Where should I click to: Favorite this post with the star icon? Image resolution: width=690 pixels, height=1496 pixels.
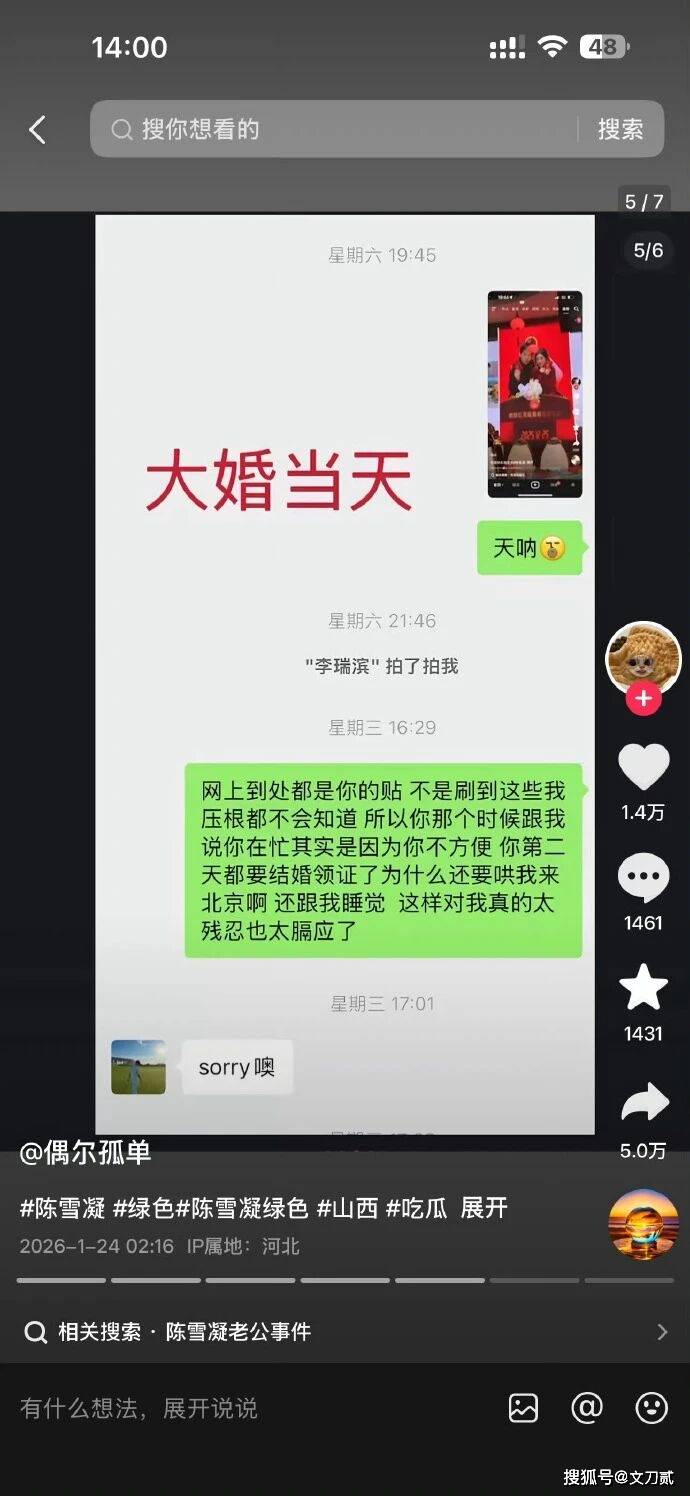tap(643, 988)
